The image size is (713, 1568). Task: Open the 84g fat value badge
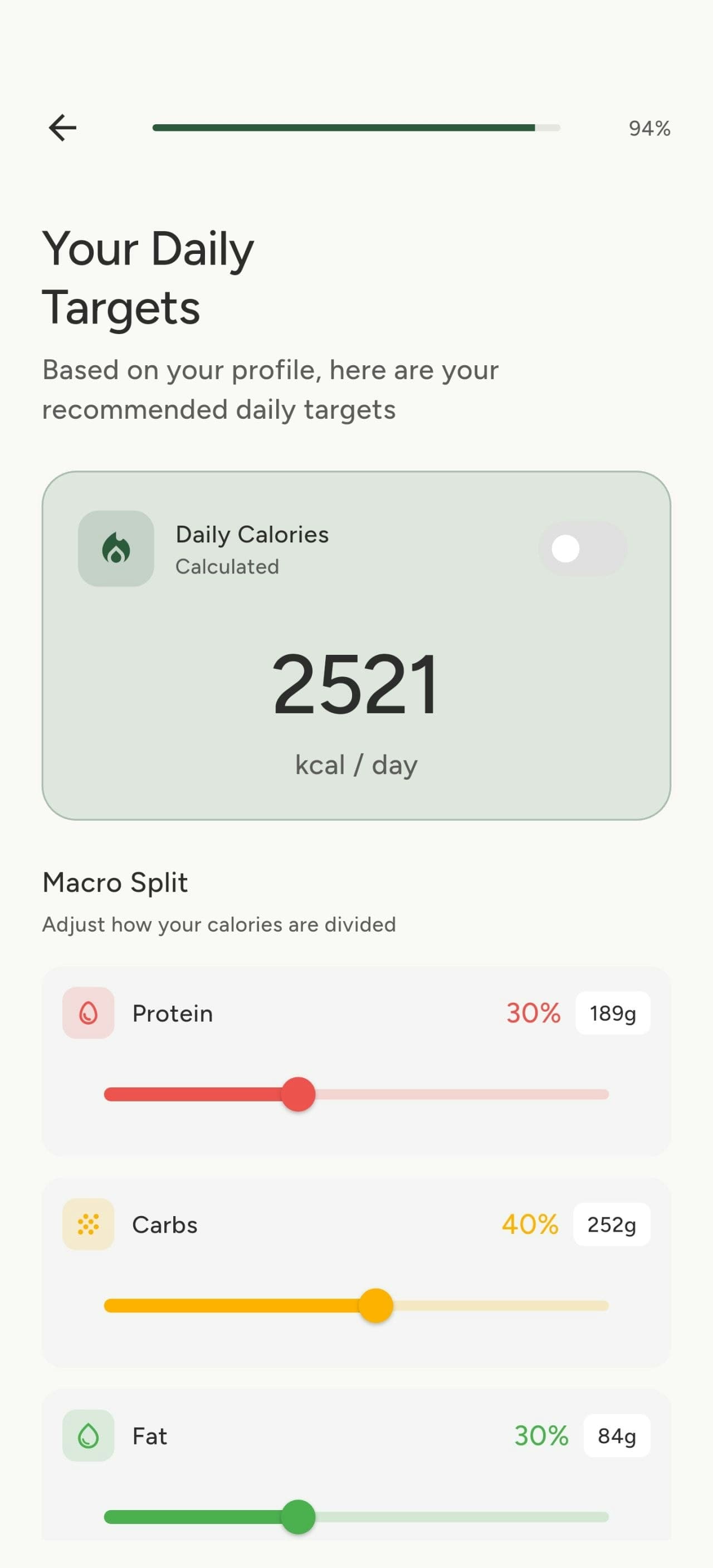(616, 1435)
